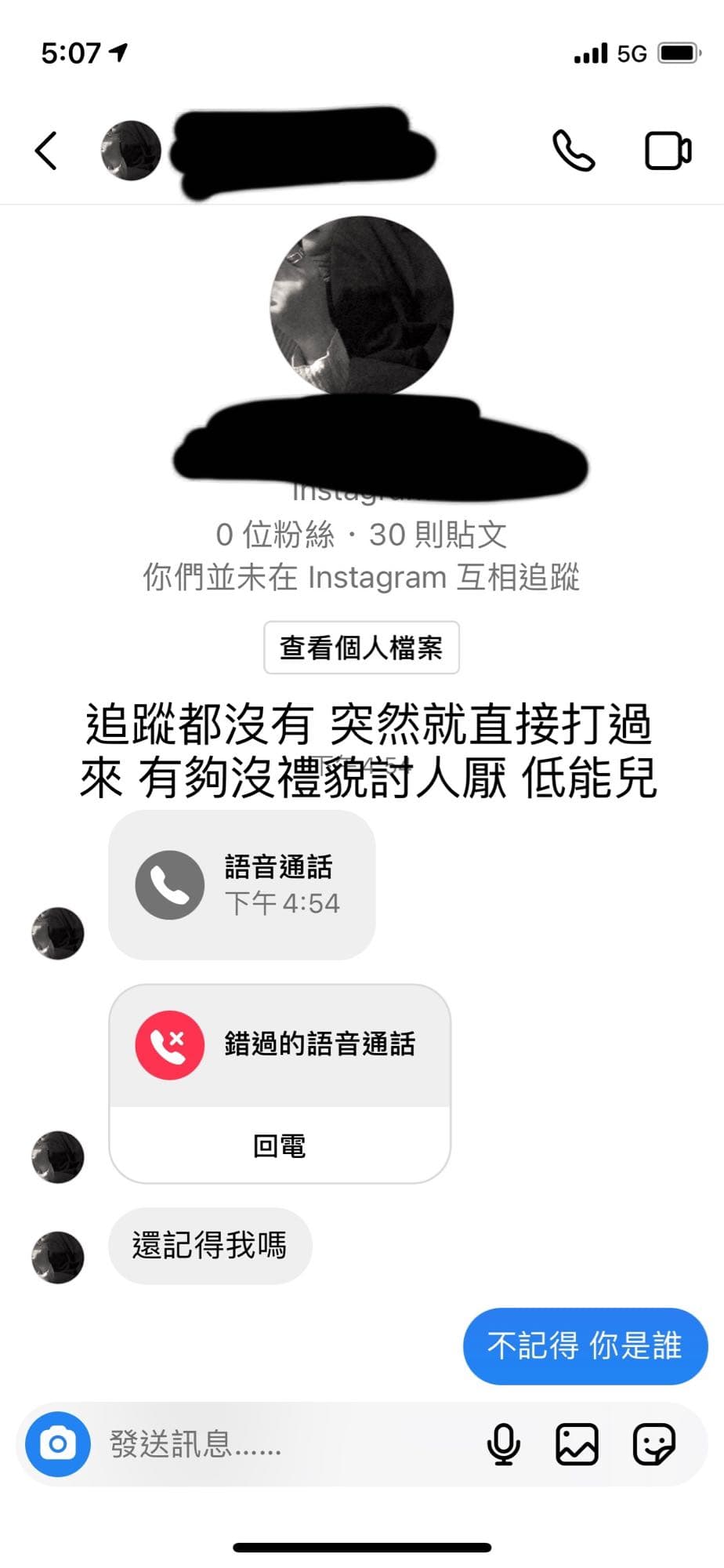This screenshot has width=724, height=1568.
Task: Open the sticker picker
Action: (653, 1444)
